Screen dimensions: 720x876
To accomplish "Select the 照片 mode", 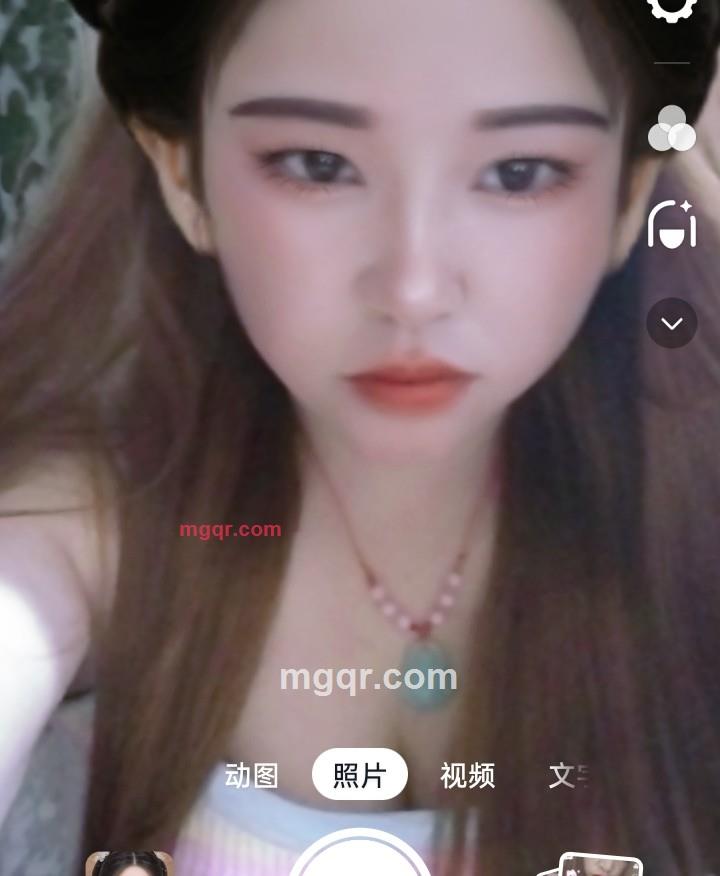I will [360, 775].
